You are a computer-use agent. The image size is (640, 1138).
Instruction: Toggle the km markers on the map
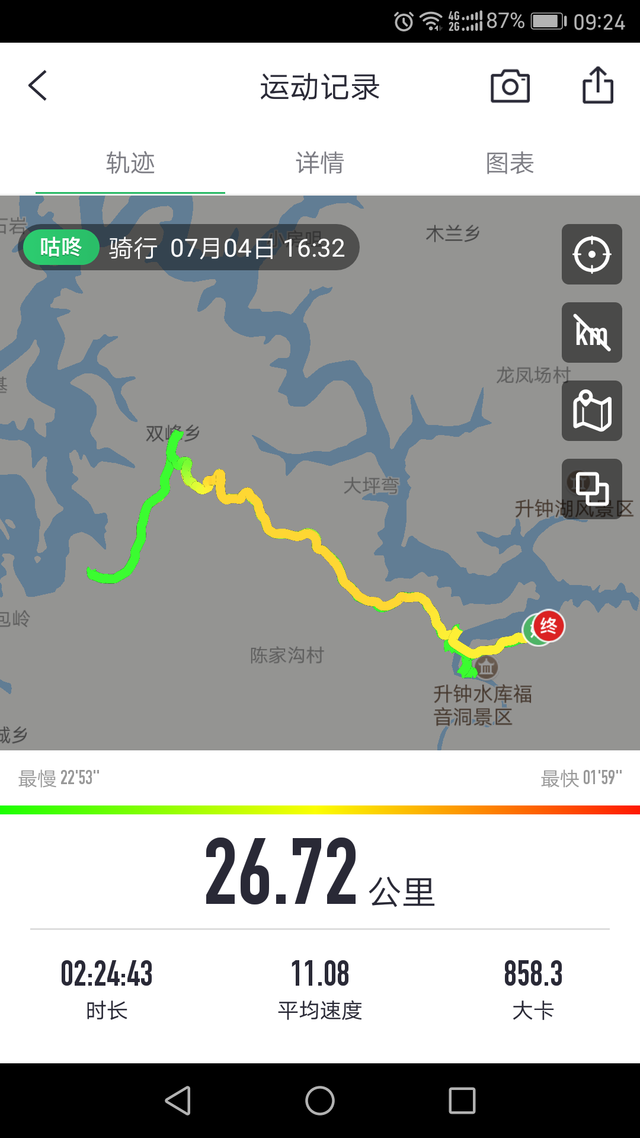click(x=591, y=332)
